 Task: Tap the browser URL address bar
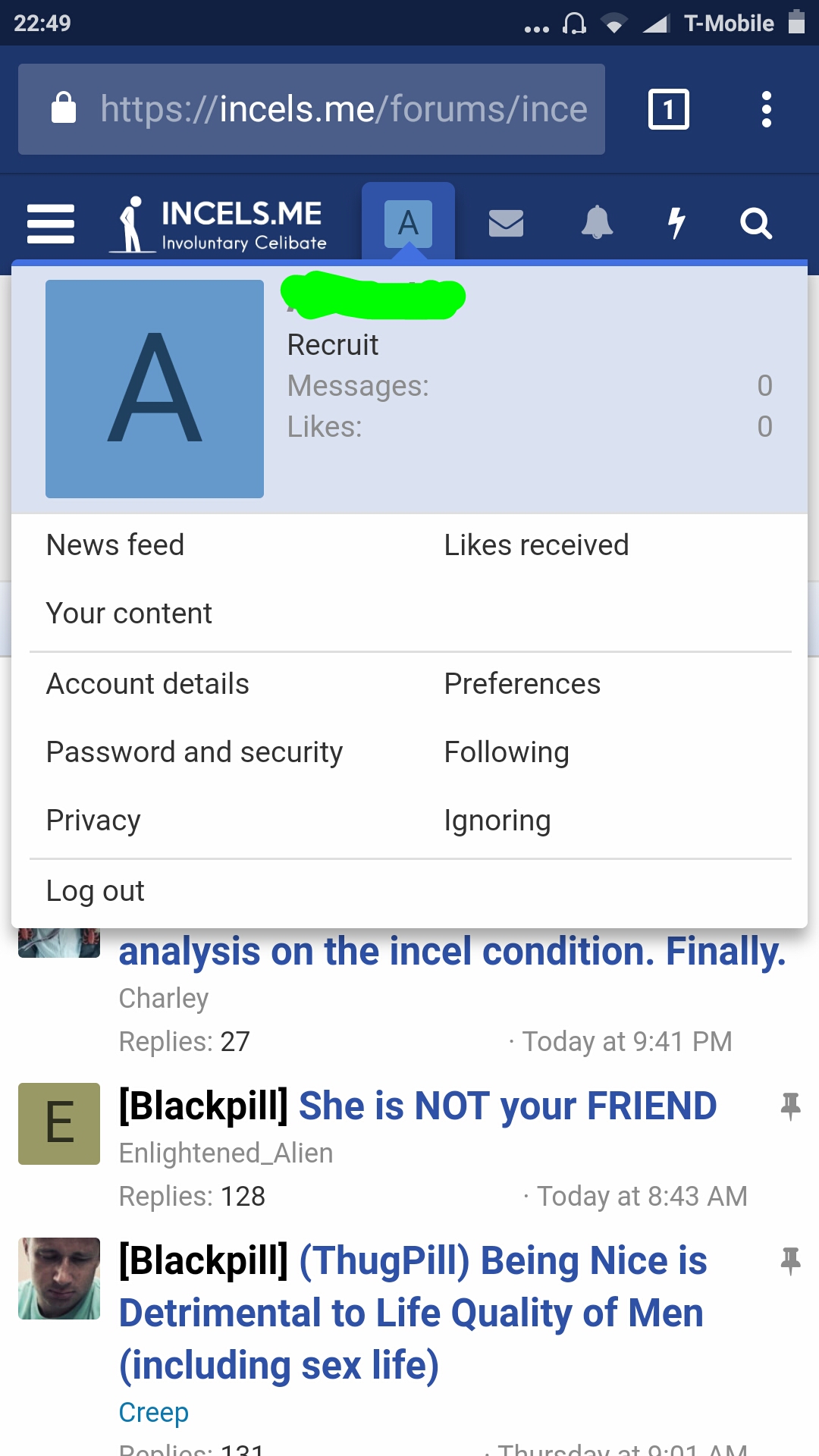tap(312, 109)
